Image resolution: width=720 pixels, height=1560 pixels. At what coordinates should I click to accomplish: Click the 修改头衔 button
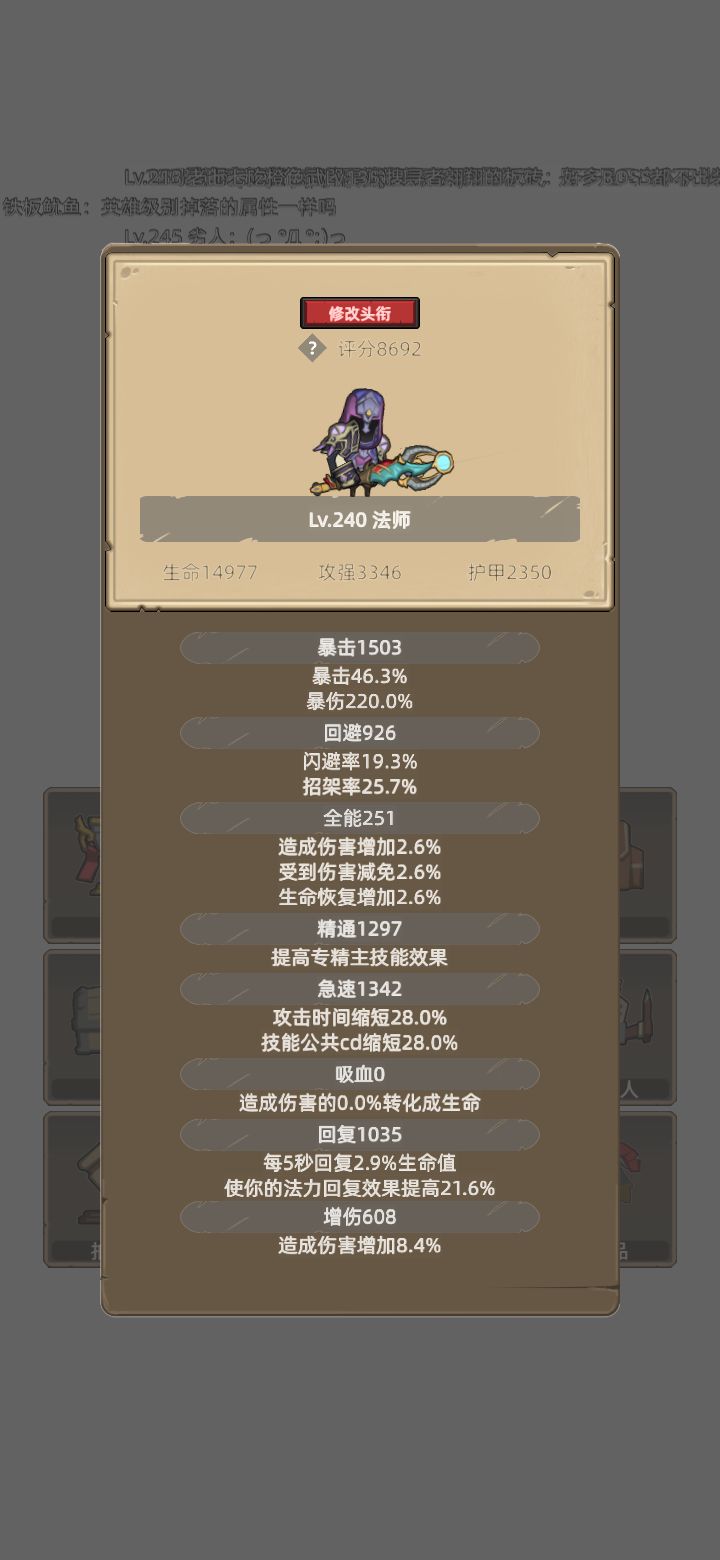pyautogui.click(x=362, y=312)
